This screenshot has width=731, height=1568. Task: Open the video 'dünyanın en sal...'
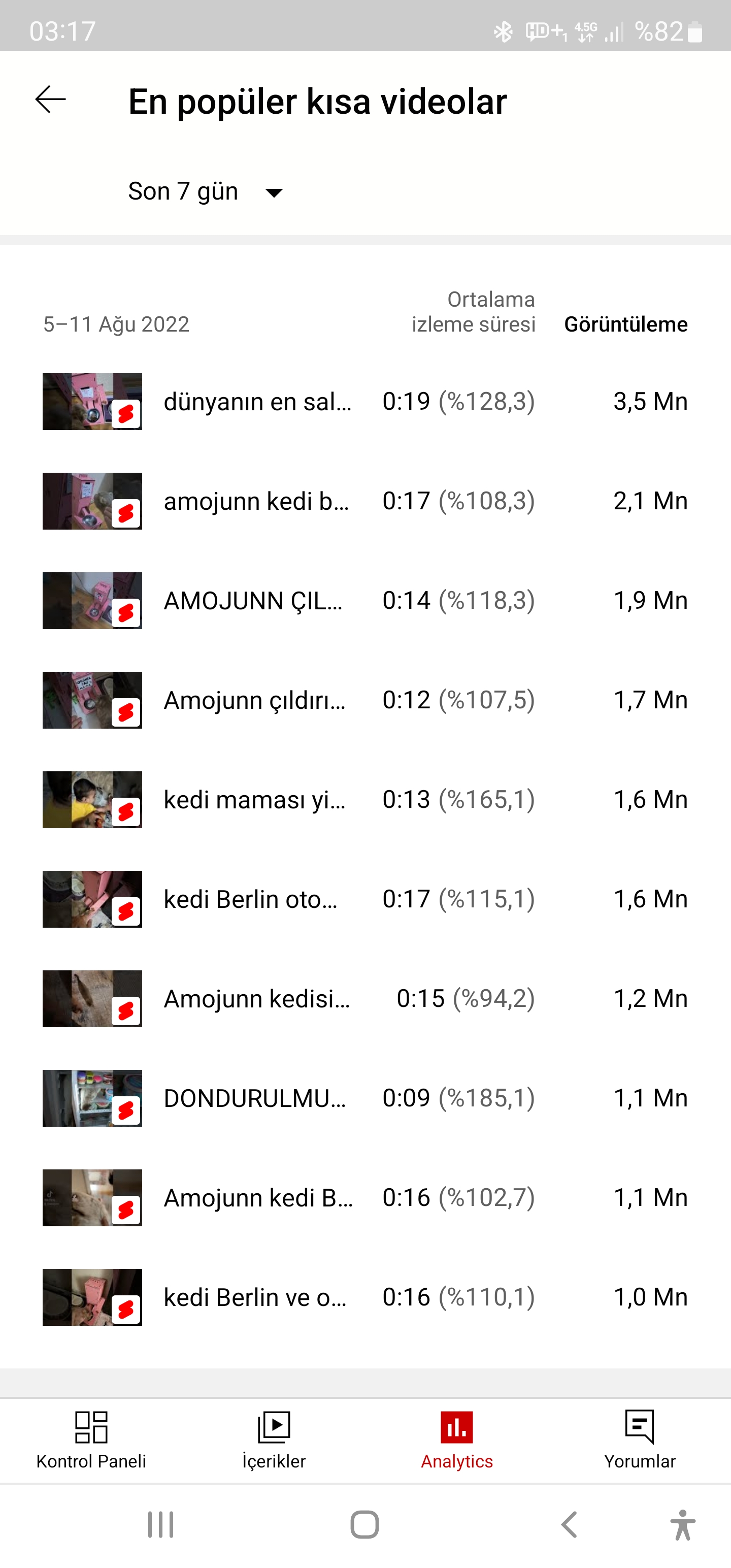(365, 402)
